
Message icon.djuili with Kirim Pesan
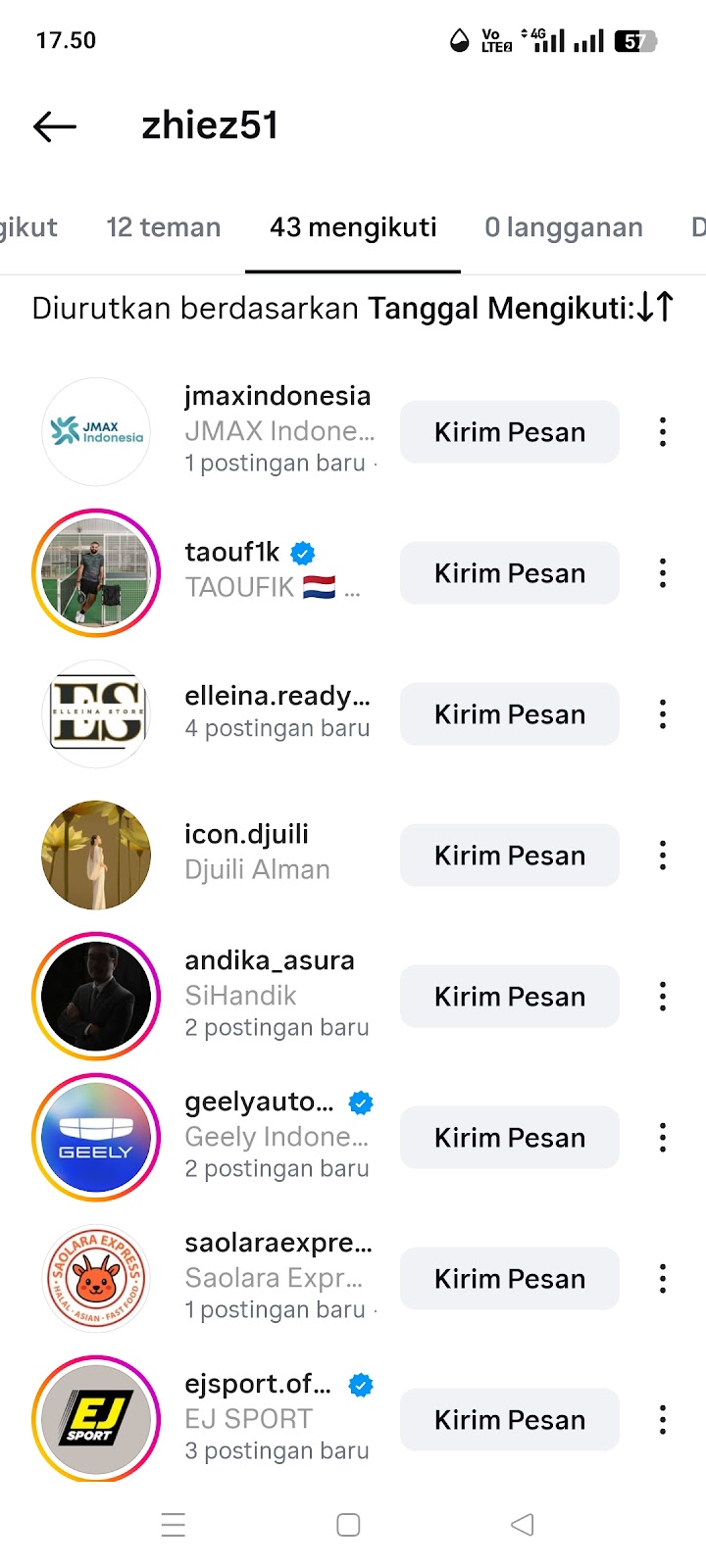click(x=510, y=856)
